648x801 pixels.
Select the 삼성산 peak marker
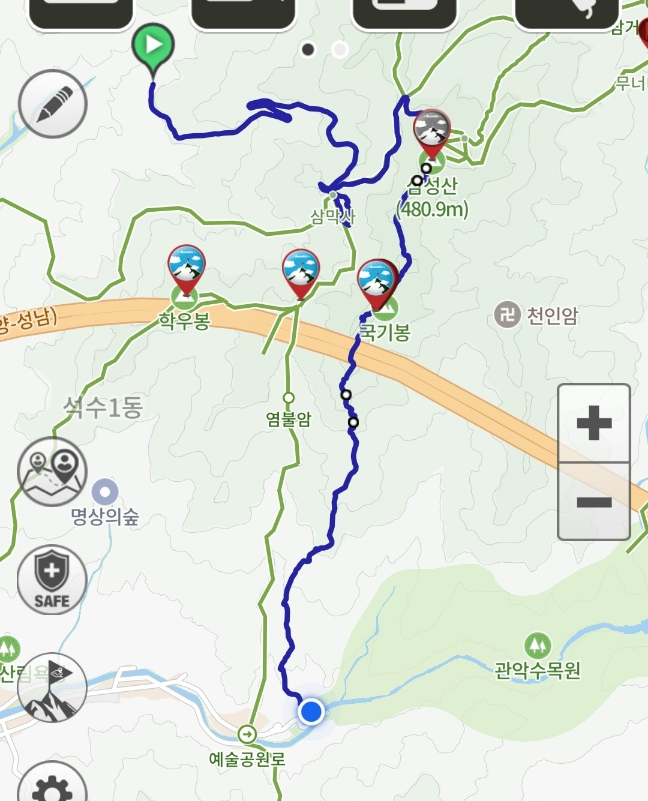pyautogui.click(x=432, y=133)
